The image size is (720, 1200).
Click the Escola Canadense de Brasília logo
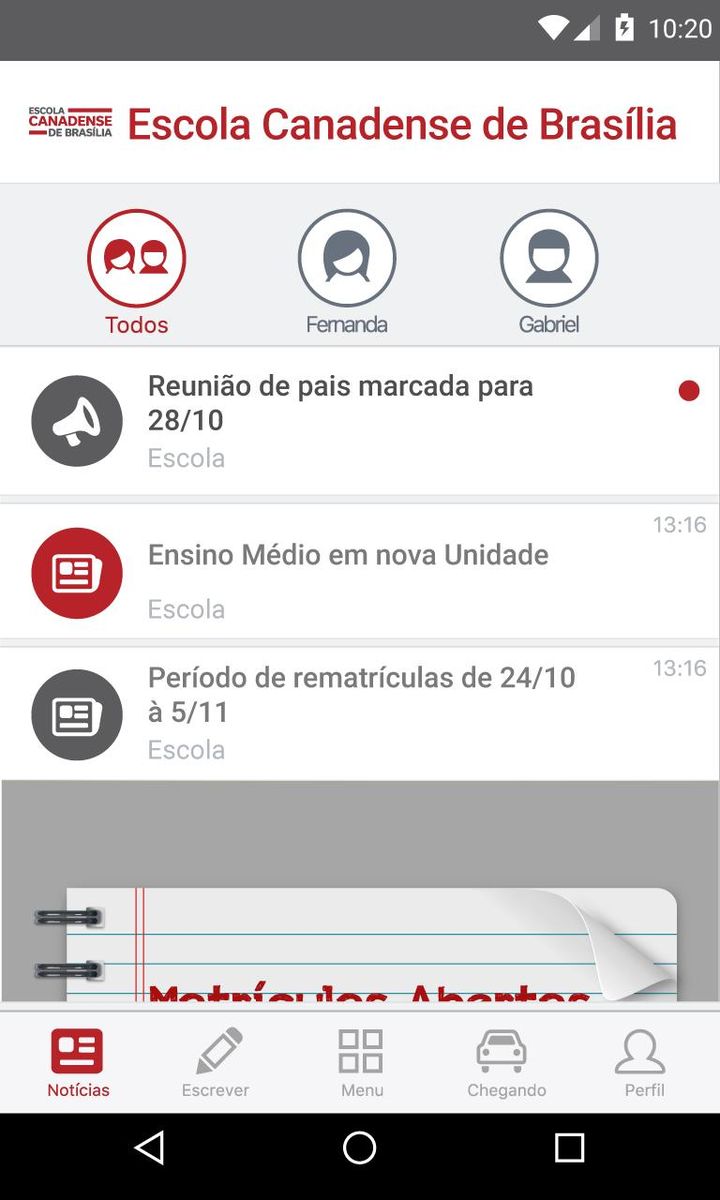(x=70, y=122)
